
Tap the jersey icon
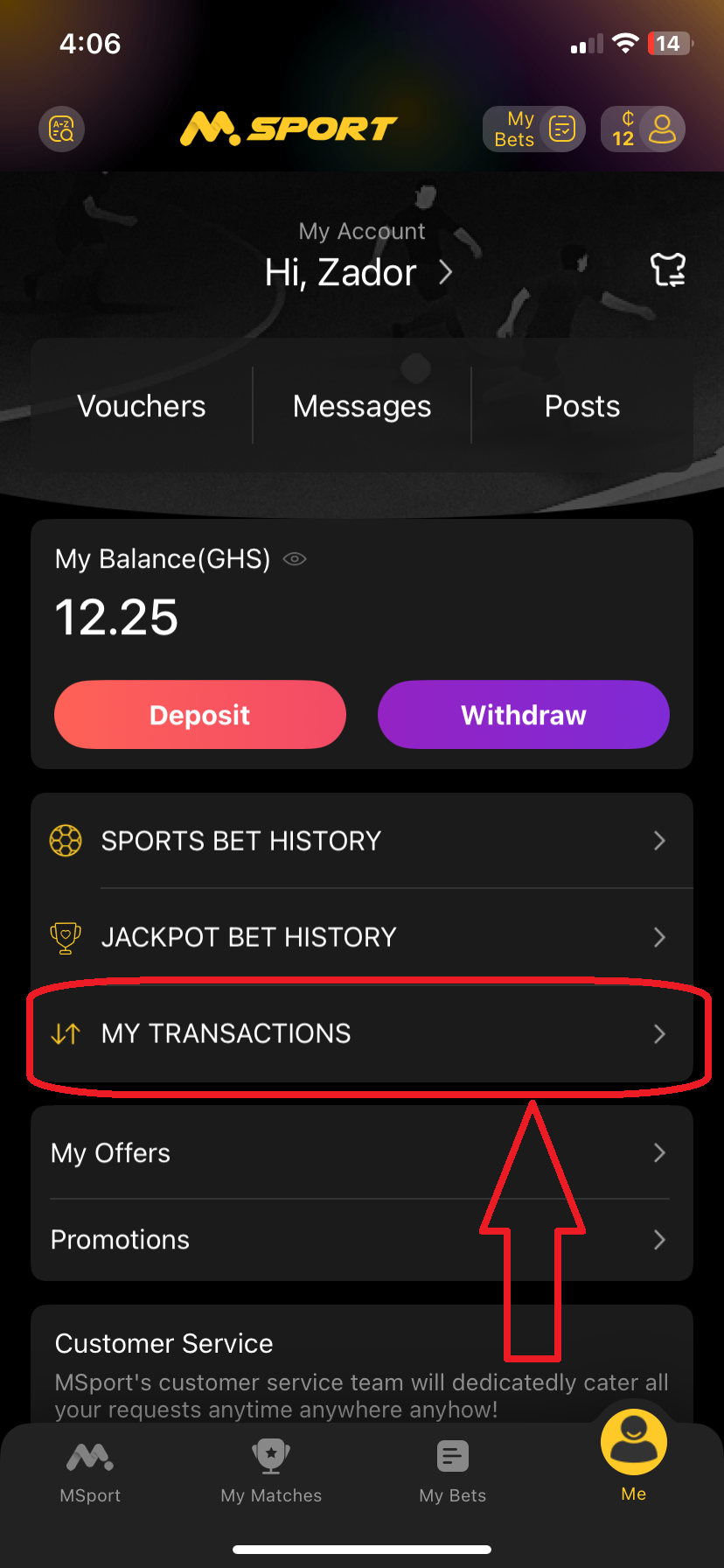click(x=667, y=270)
